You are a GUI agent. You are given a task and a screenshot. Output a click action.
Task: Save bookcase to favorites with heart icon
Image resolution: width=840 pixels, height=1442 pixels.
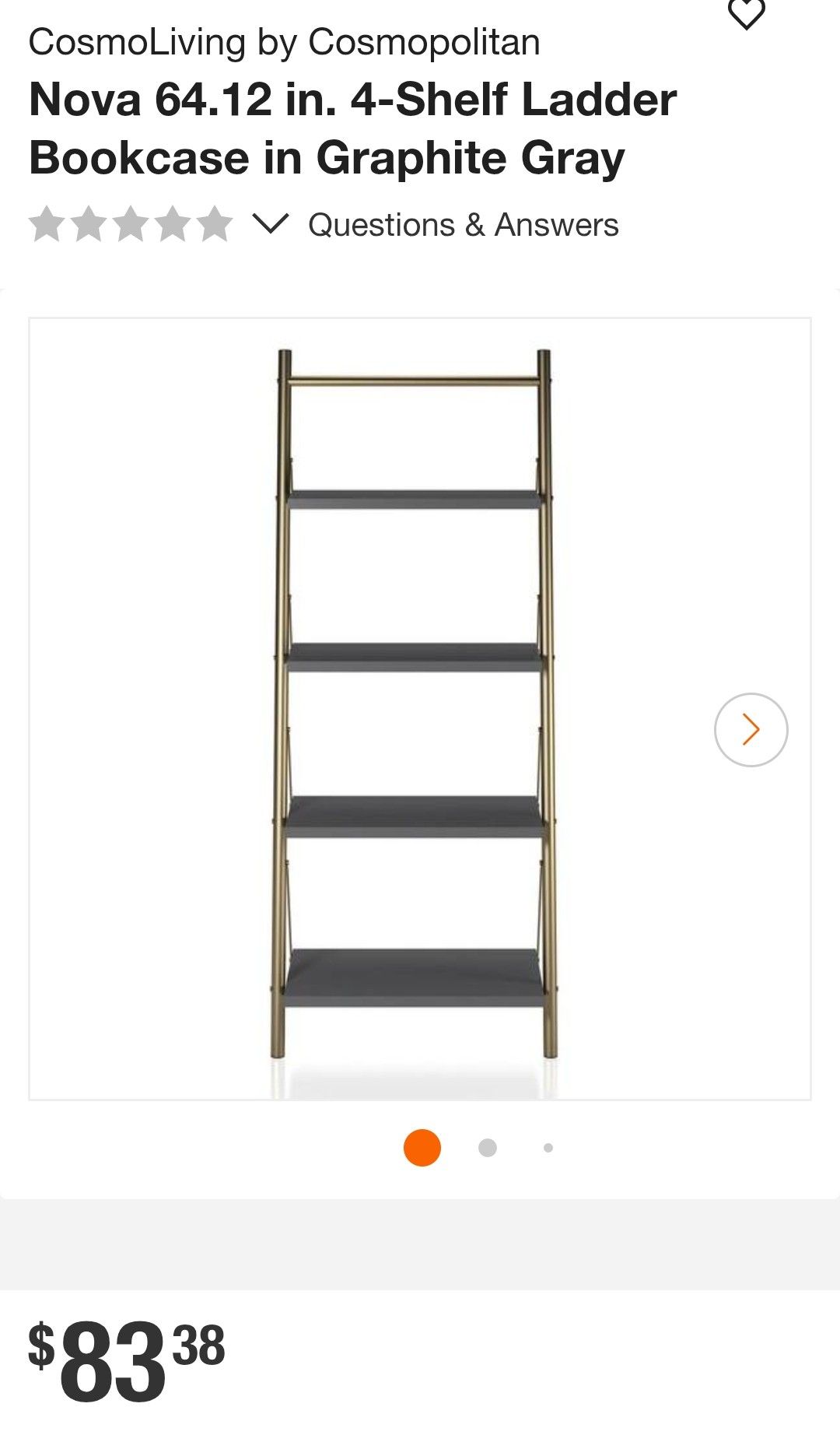coord(746,13)
